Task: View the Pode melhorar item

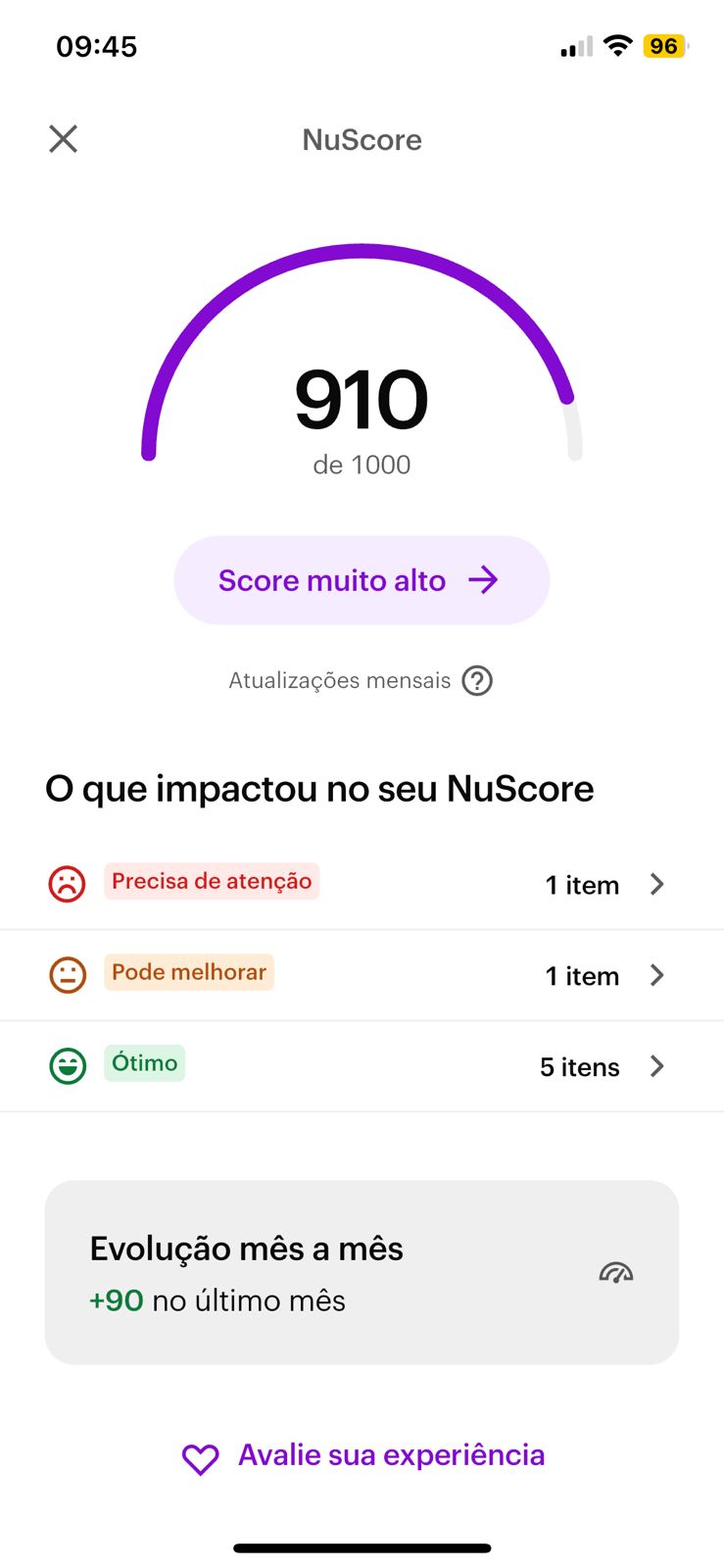Action: [362, 975]
